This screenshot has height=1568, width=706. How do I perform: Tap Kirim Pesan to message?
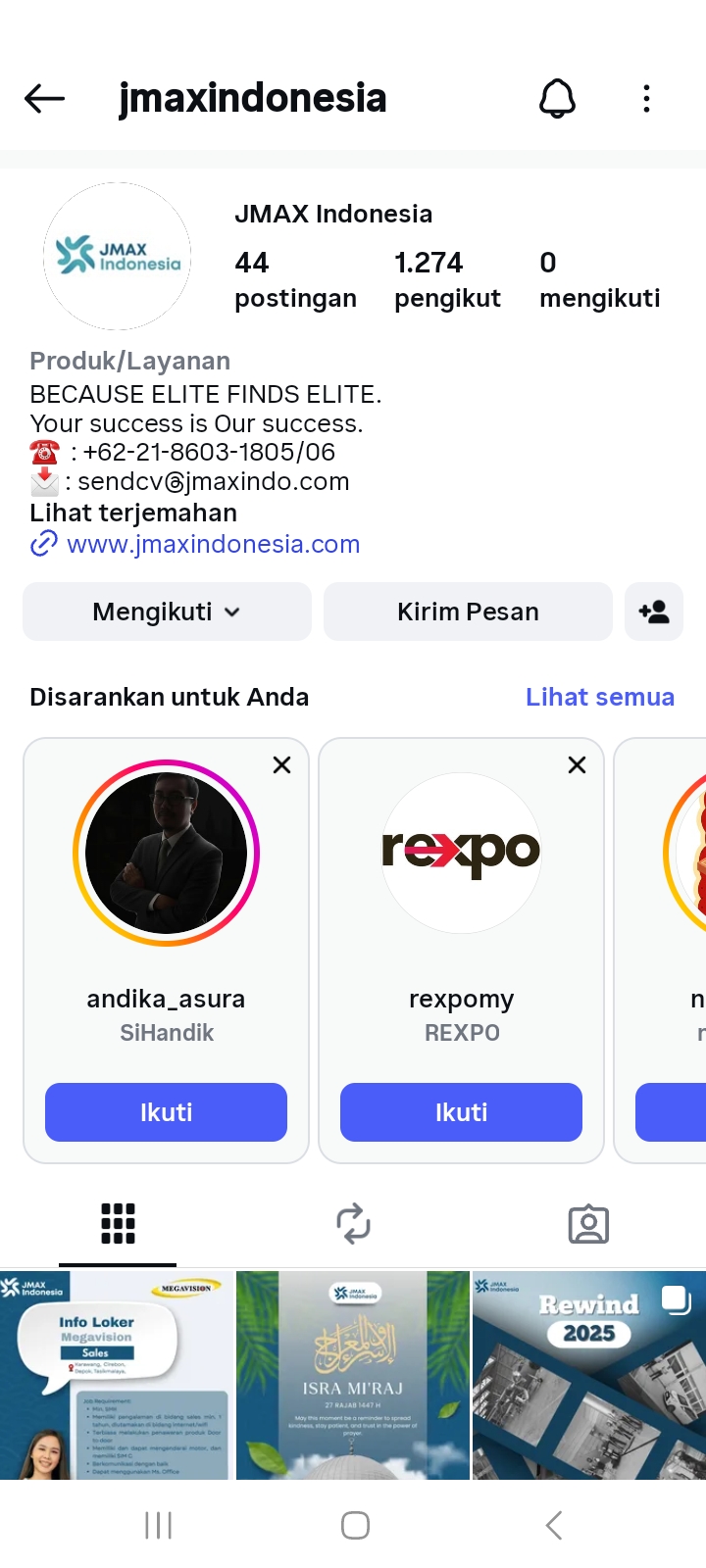[468, 612]
